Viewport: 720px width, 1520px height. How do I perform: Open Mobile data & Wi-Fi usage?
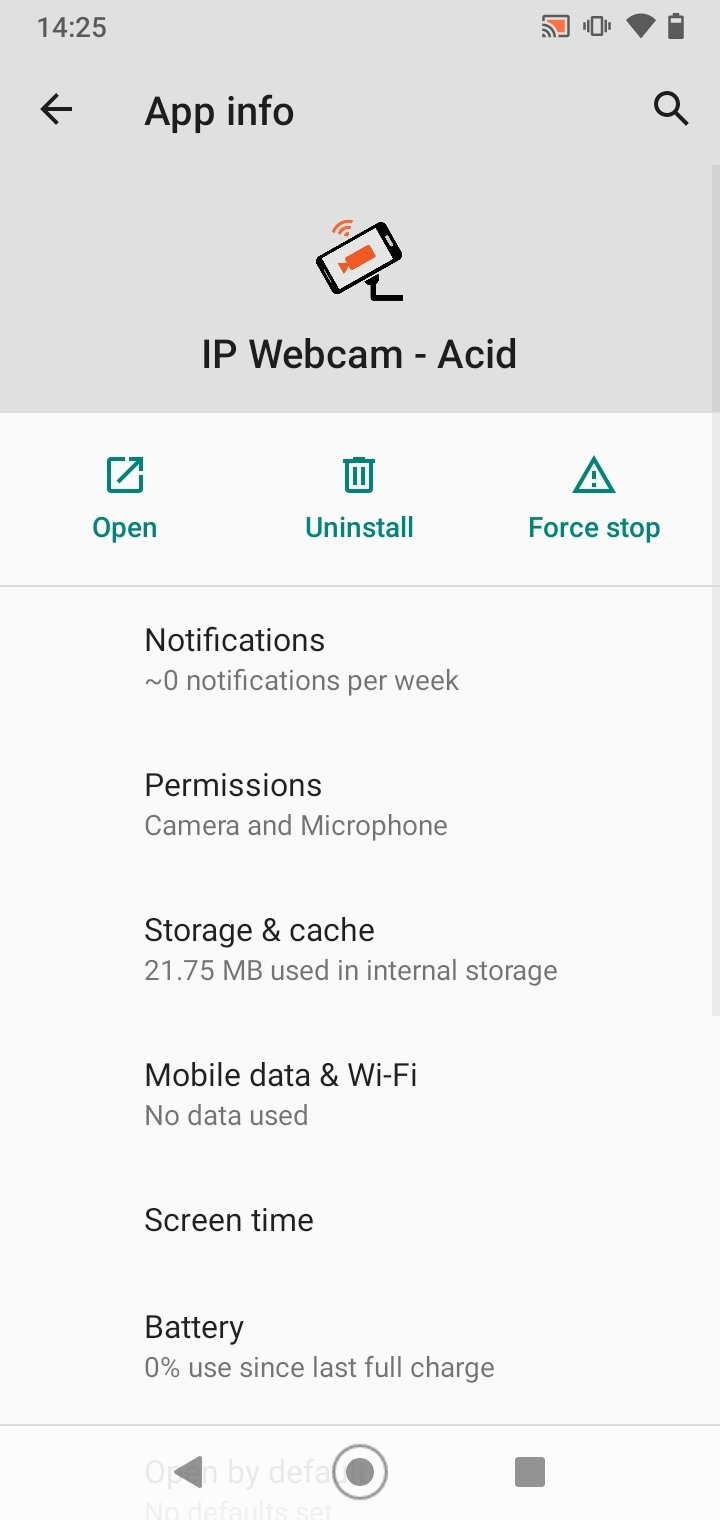(x=360, y=1095)
